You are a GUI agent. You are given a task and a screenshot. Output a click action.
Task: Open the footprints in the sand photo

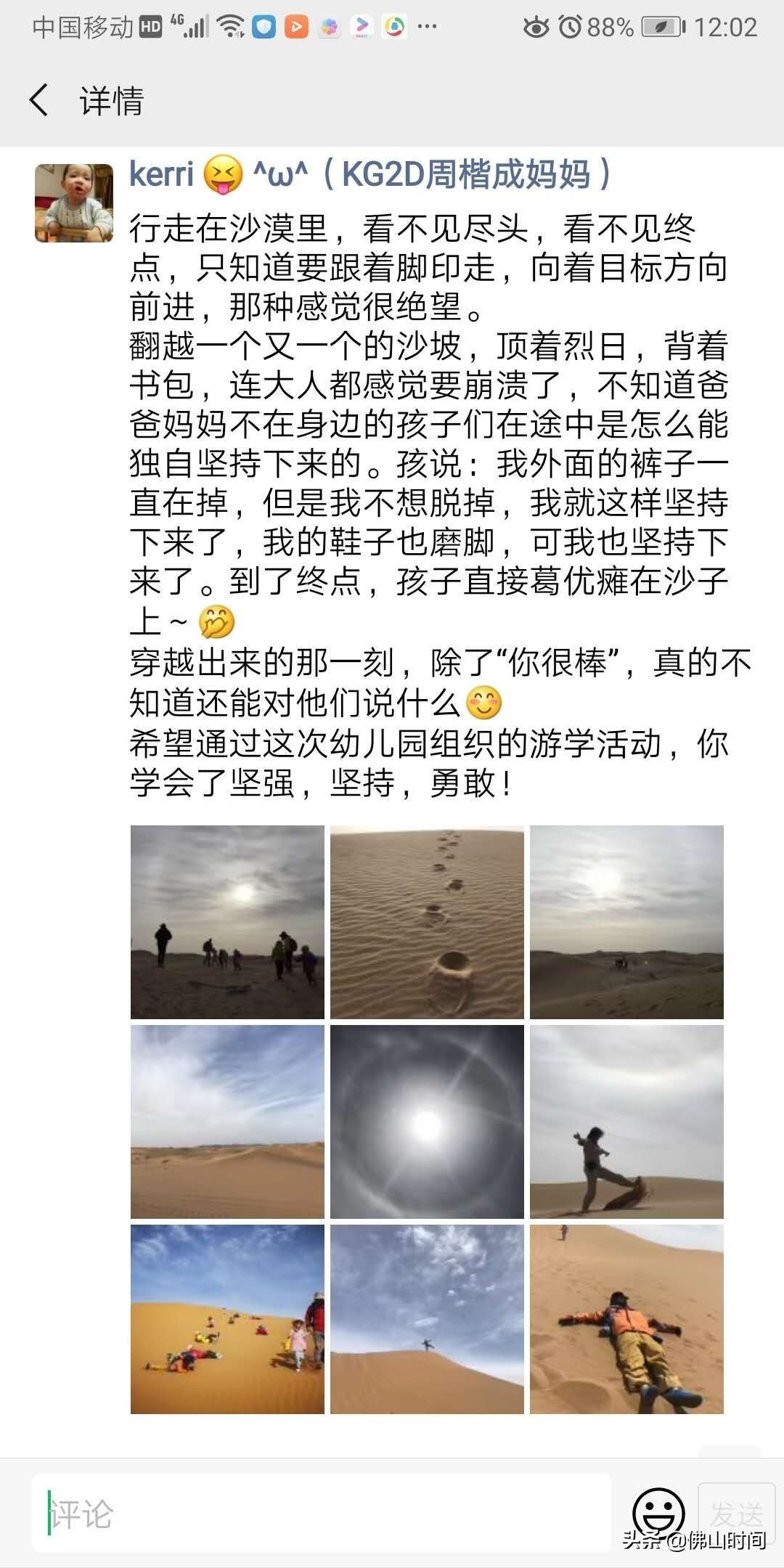(x=427, y=922)
